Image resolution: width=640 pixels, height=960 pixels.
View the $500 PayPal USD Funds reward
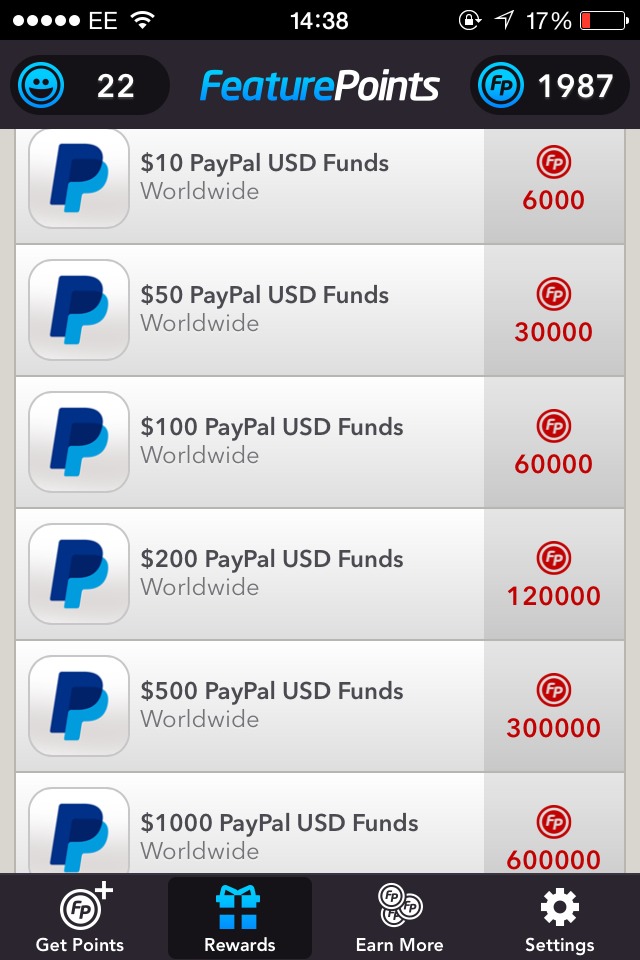point(272,706)
